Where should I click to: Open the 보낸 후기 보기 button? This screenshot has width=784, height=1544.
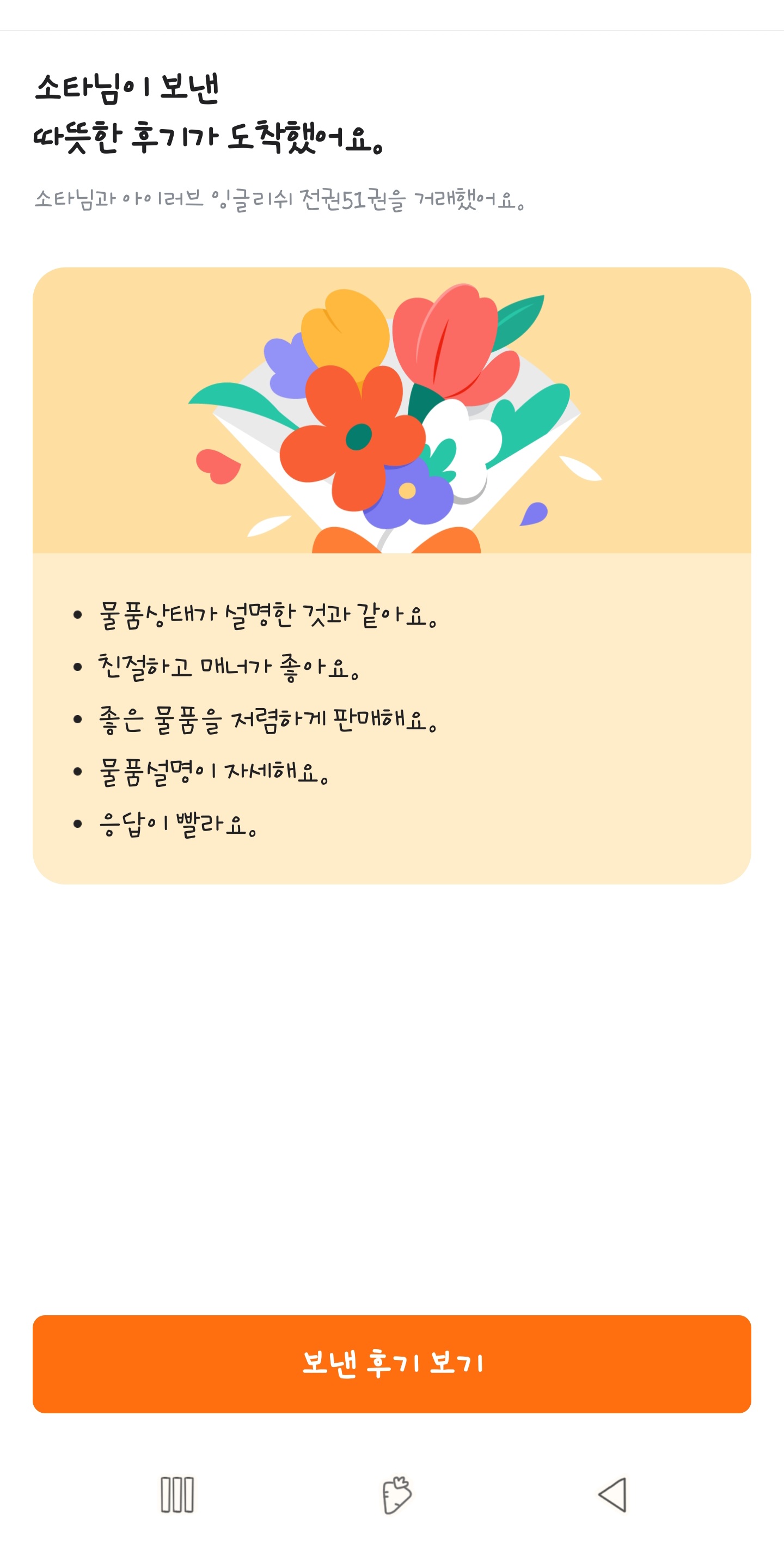pos(392,1364)
